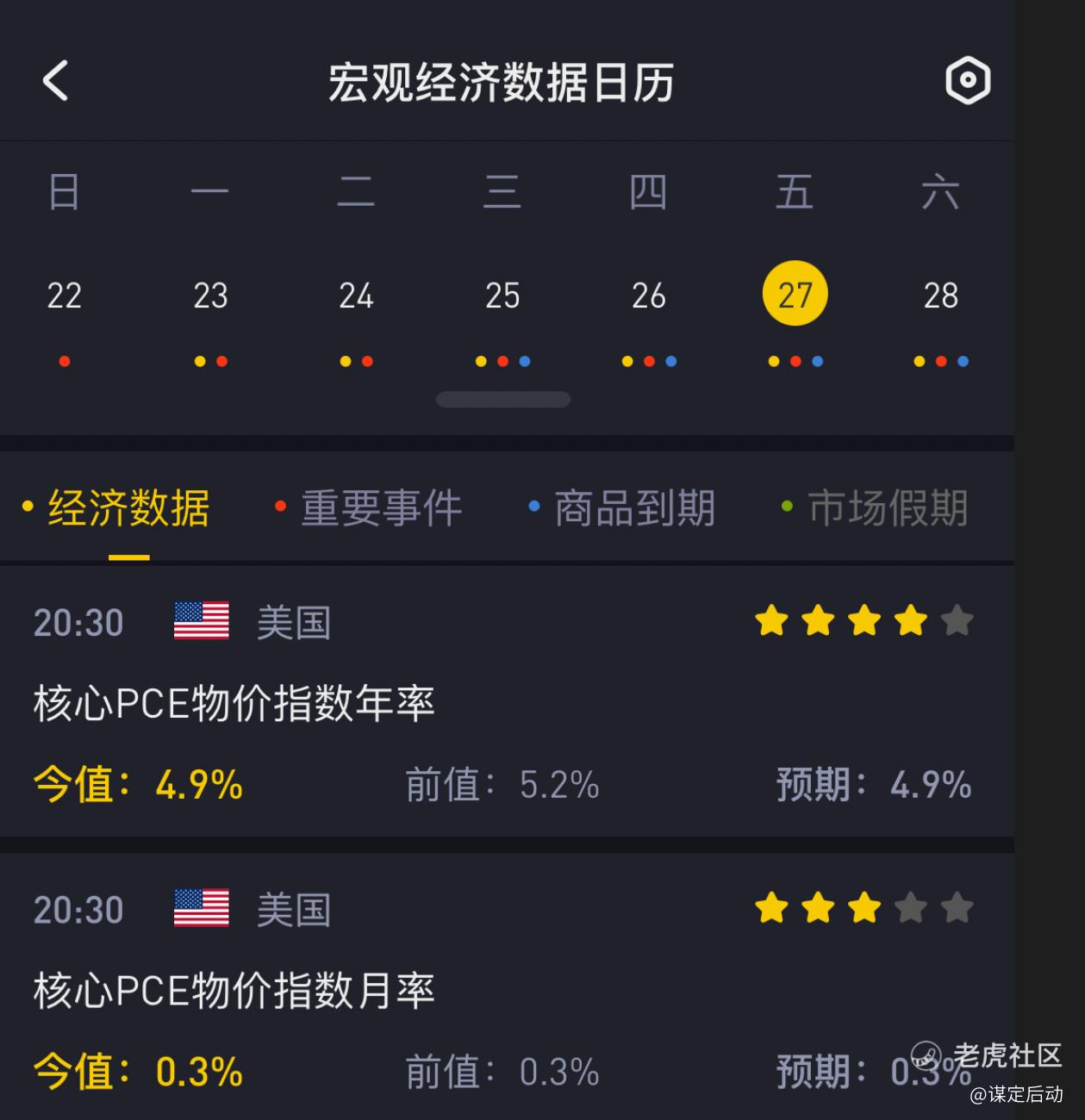Go back from the macro calendar
The width and height of the screenshot is (1085, 1120).
pos(55,81)
